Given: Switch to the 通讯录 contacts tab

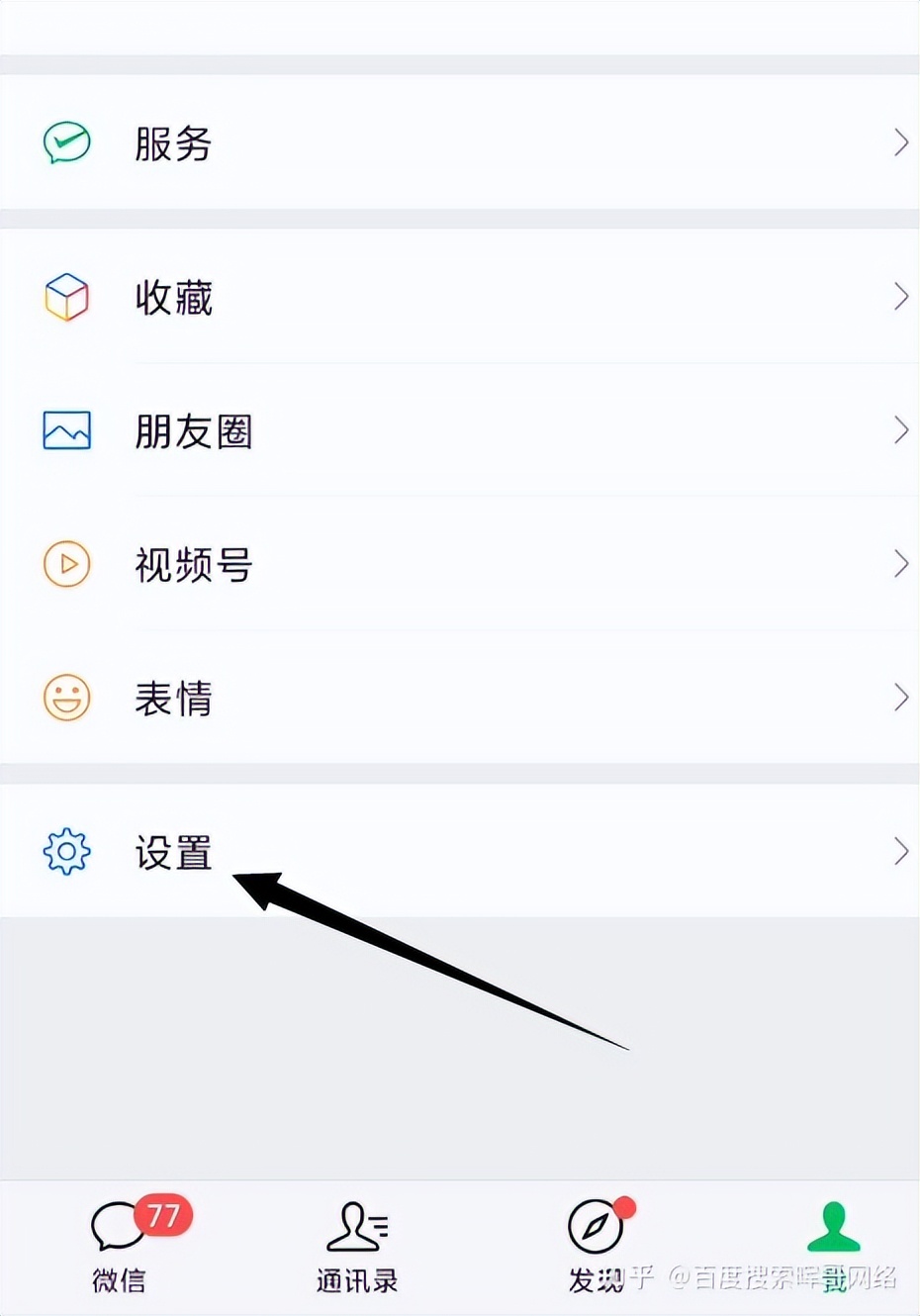Looking at the screenshot, I should (356, 1247).
